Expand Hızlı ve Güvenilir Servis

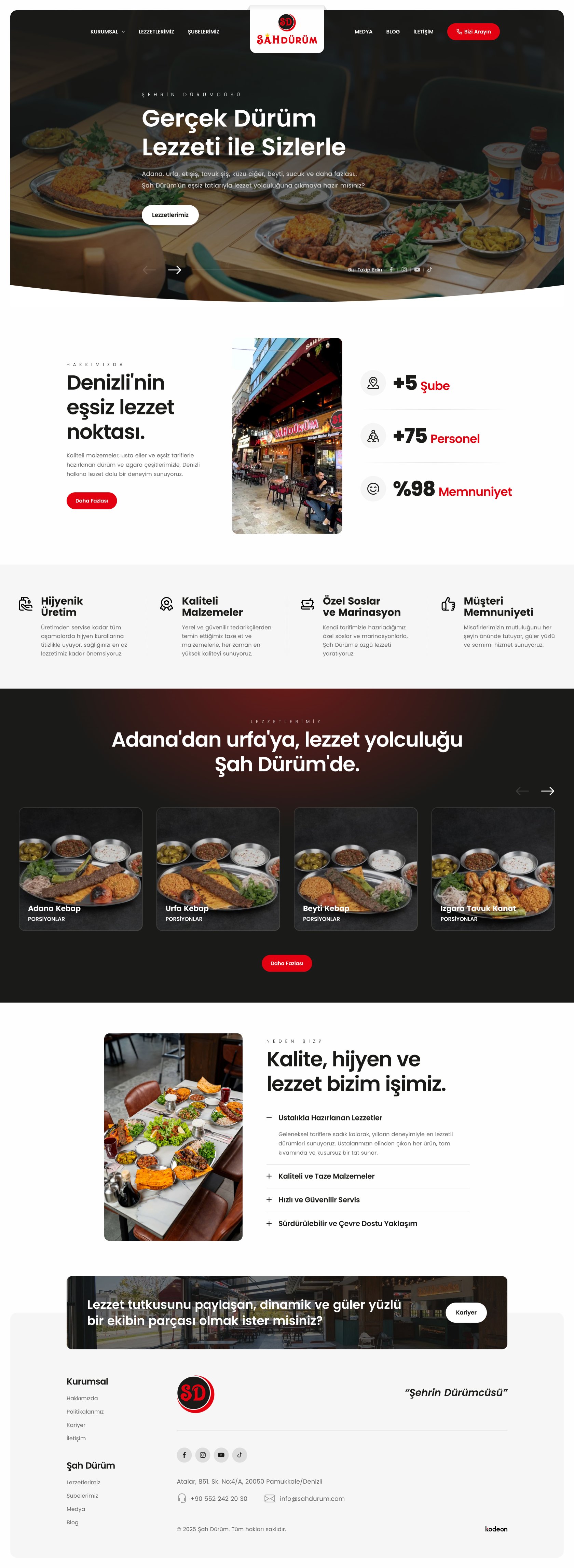pyautogui.click(x=319, y=1200)
